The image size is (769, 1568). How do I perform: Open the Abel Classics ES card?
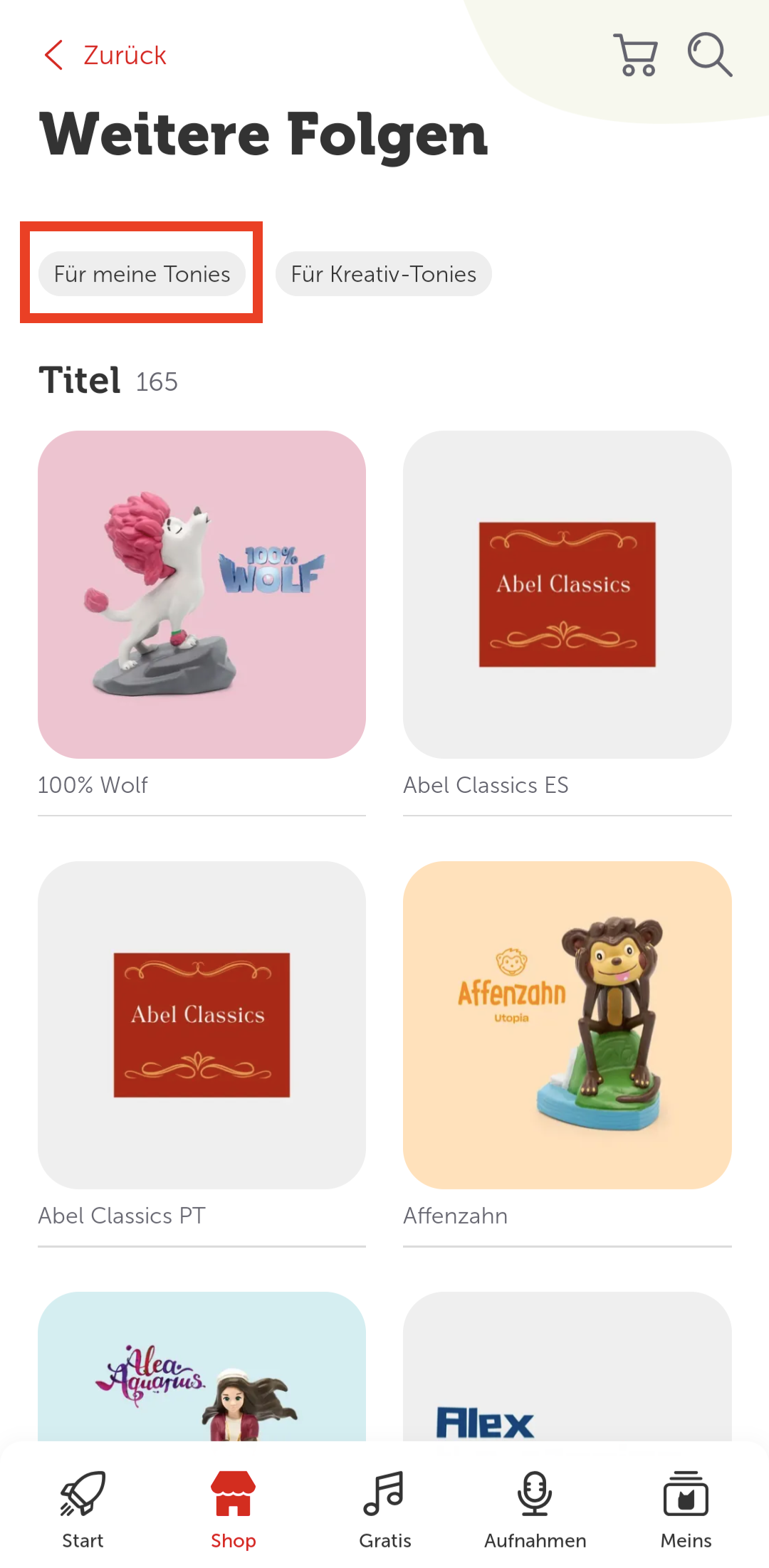pyautogui.click(x=567, y=594)
